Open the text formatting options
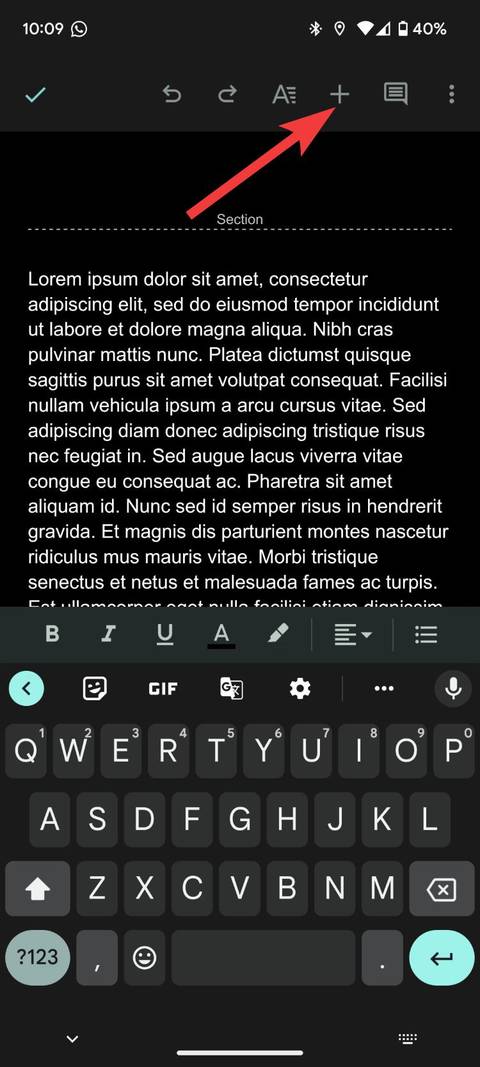 click(x=284, y=94)
